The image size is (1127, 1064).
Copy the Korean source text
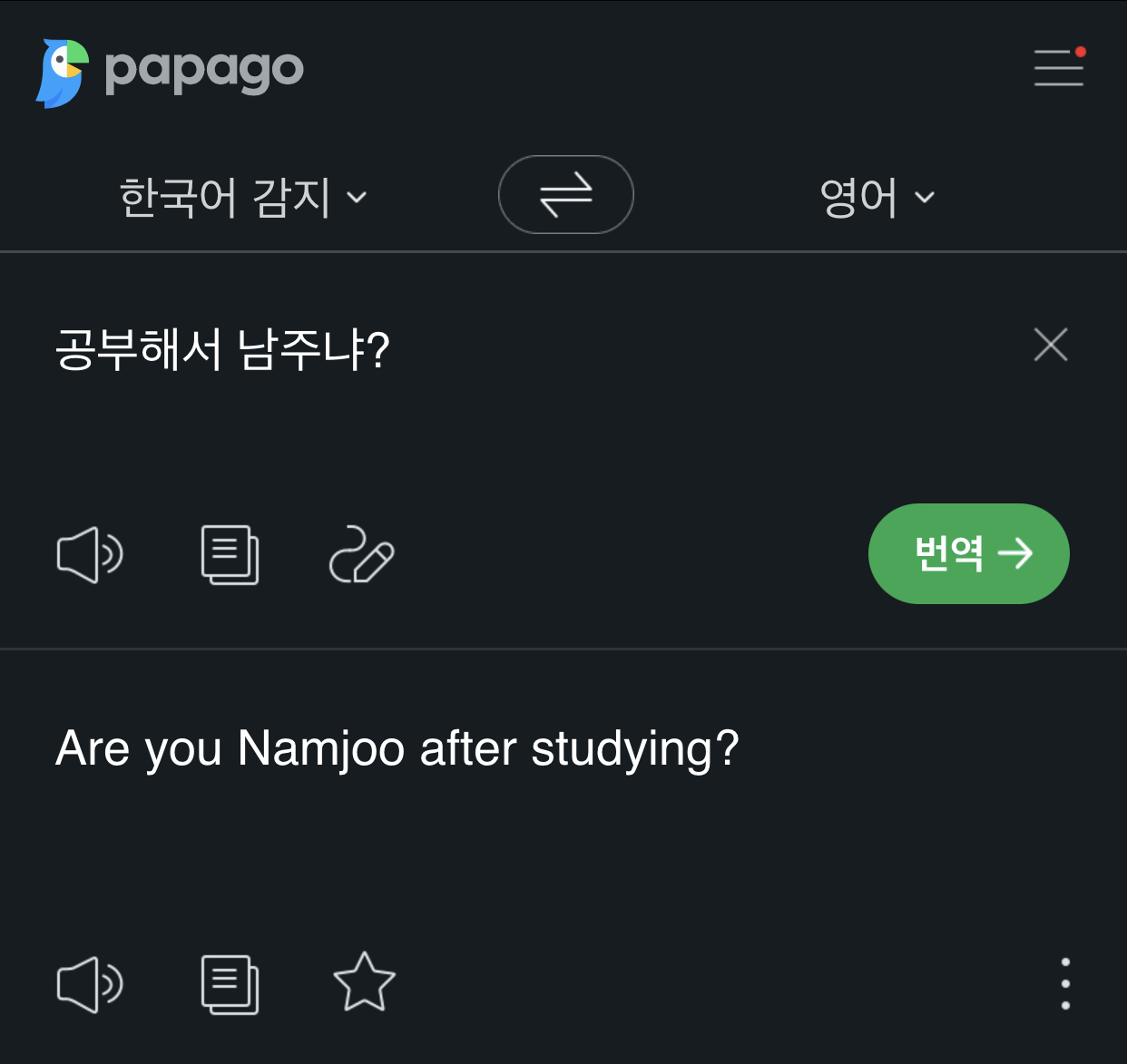point(230,554)
